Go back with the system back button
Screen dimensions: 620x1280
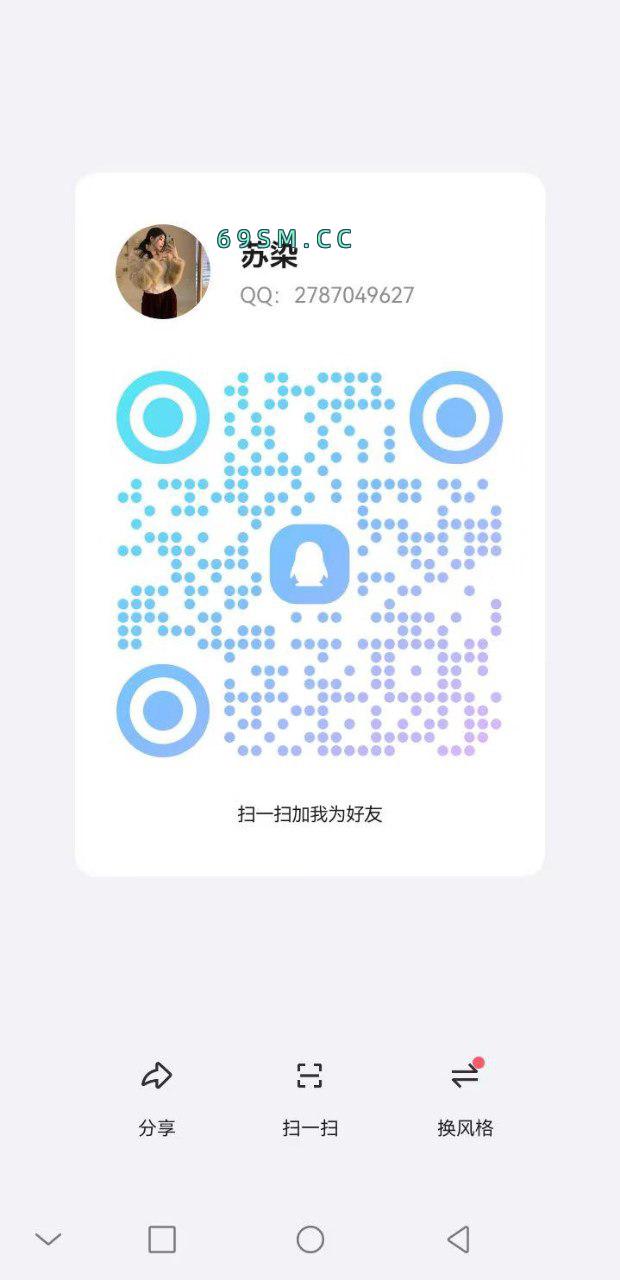pos(458,1240)
